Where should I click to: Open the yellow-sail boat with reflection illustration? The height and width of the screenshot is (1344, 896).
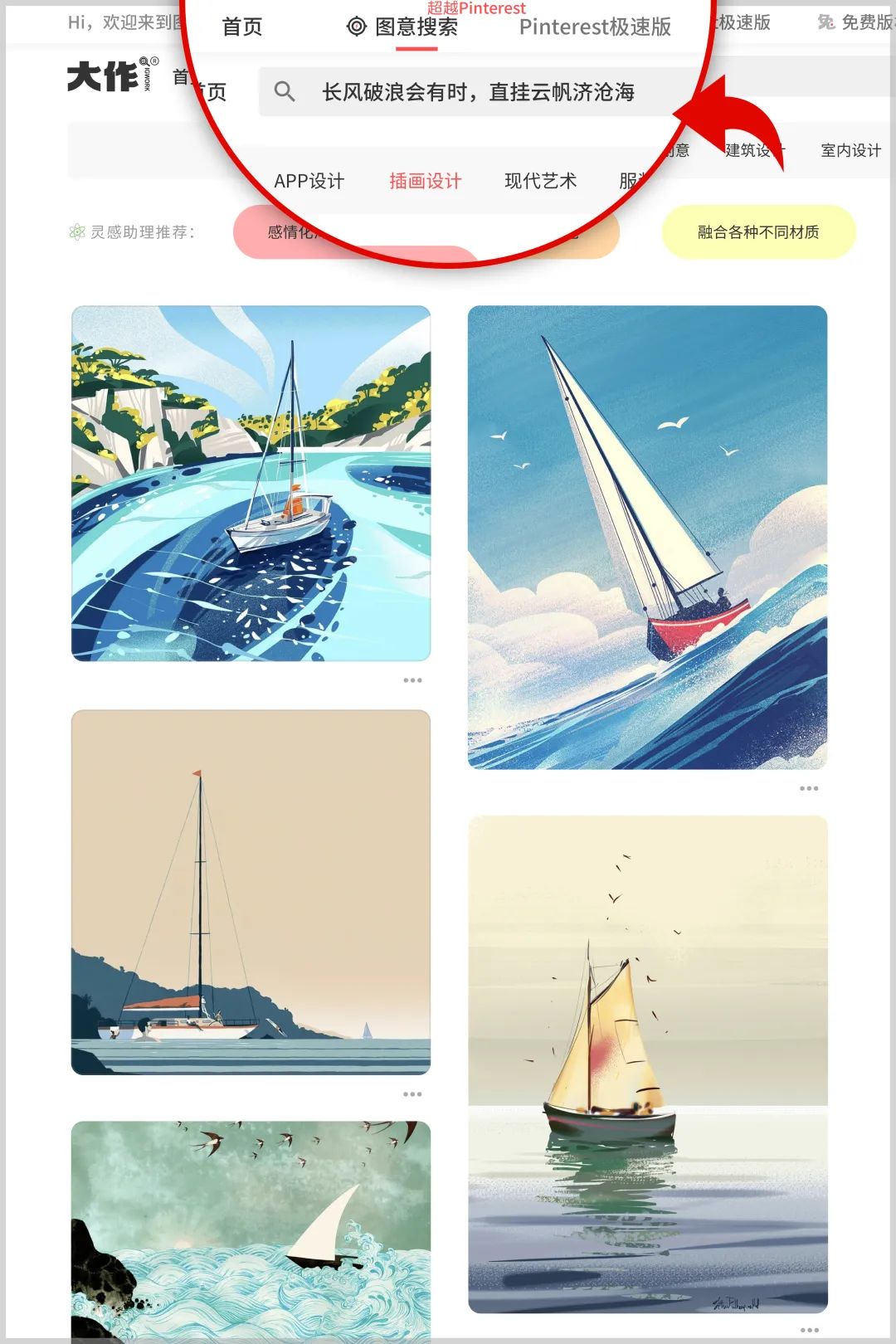coord(647,1064)
